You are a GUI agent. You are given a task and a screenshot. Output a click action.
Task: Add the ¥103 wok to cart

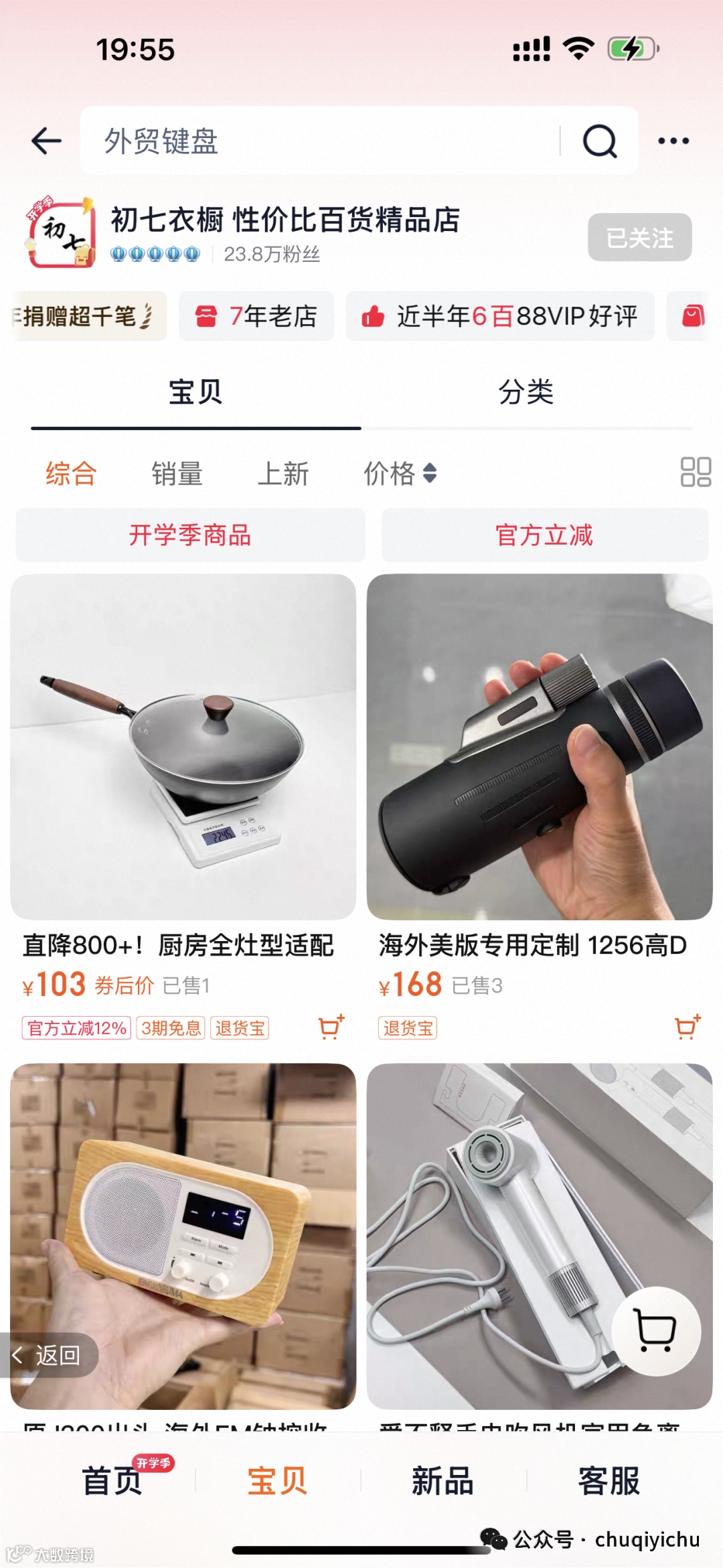[x=331, y=1027]
